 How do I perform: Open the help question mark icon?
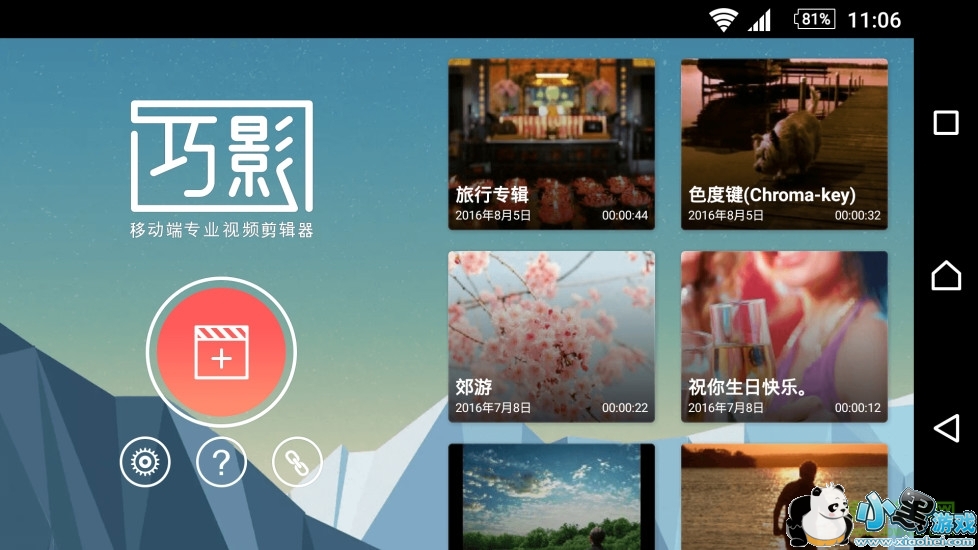[221, 462]
